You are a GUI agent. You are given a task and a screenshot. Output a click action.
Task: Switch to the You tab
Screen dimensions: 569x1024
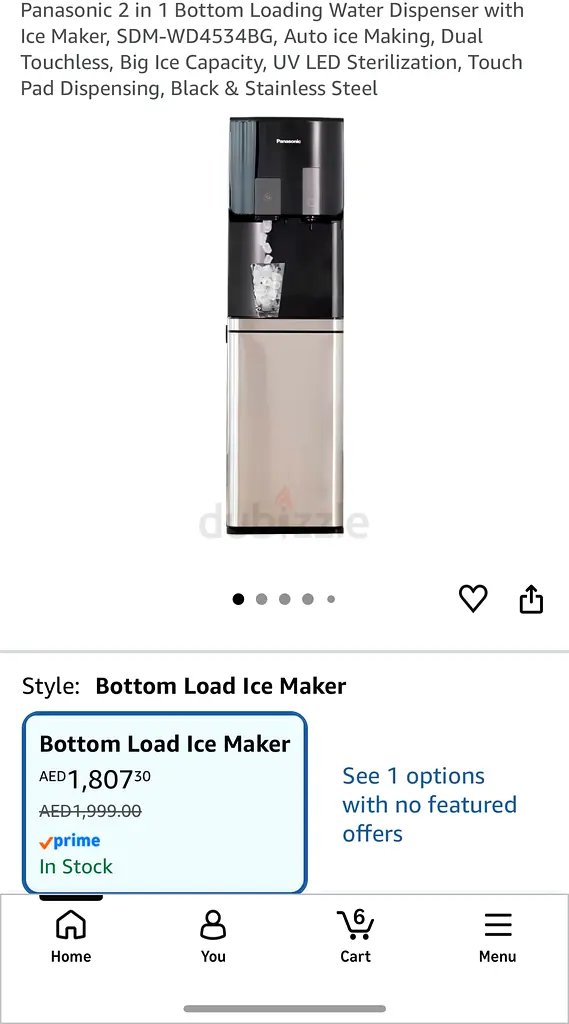click(x=213, y=936)
